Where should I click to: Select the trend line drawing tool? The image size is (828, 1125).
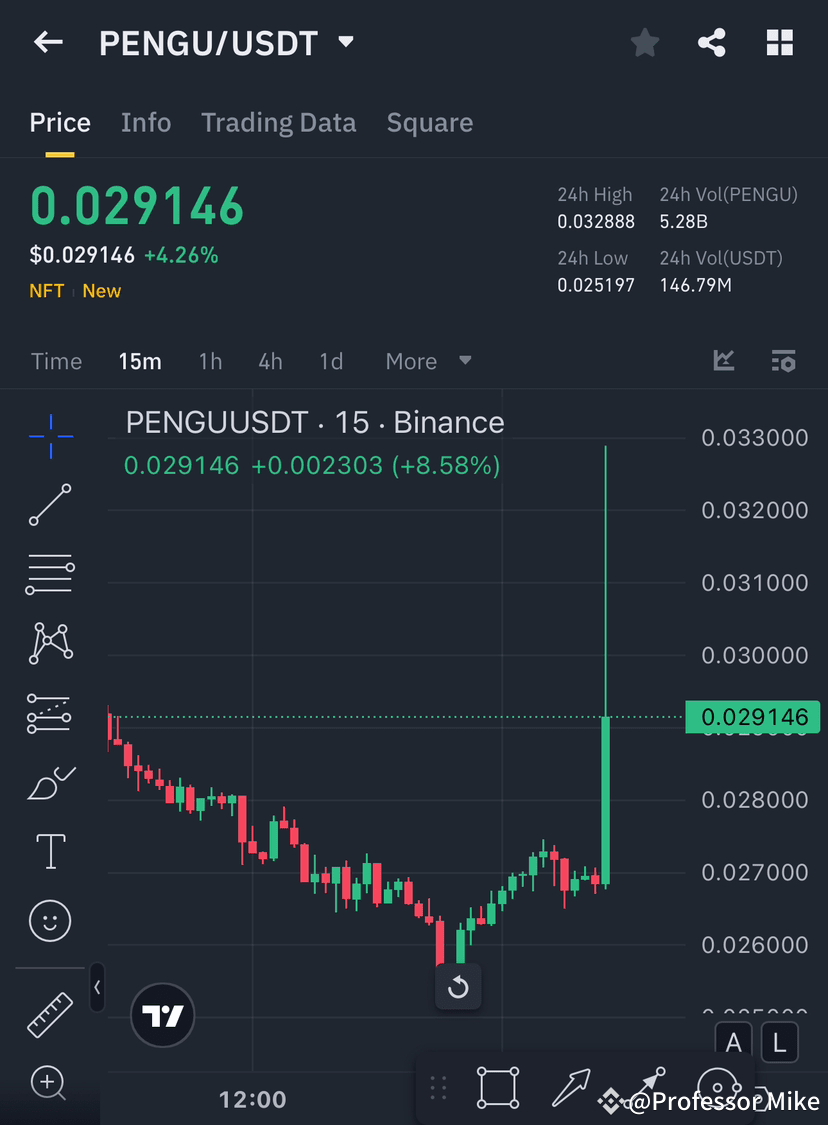(x=49, y=505)
